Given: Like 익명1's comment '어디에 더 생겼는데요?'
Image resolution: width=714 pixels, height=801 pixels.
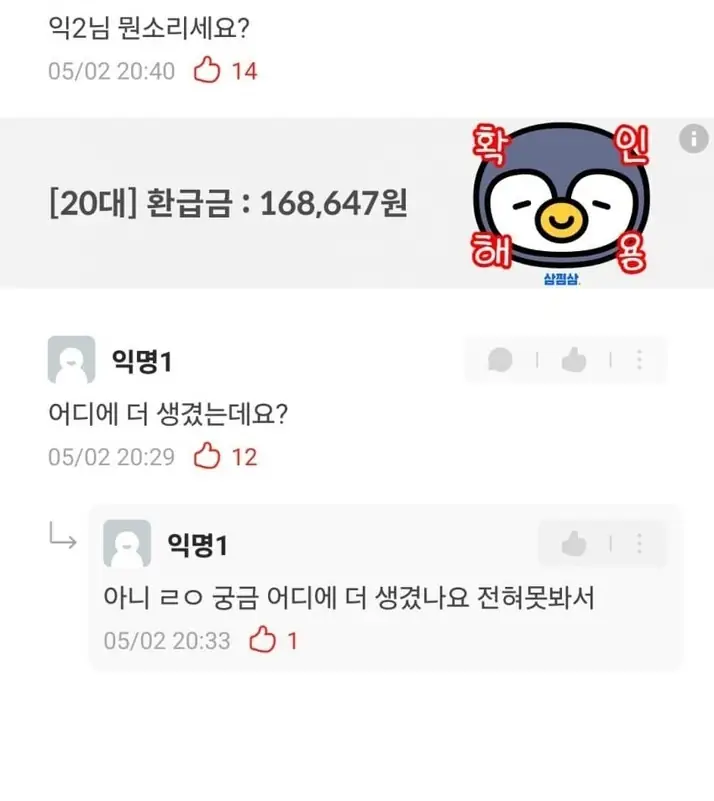Looking at the screenshot, I should [573, 360].
